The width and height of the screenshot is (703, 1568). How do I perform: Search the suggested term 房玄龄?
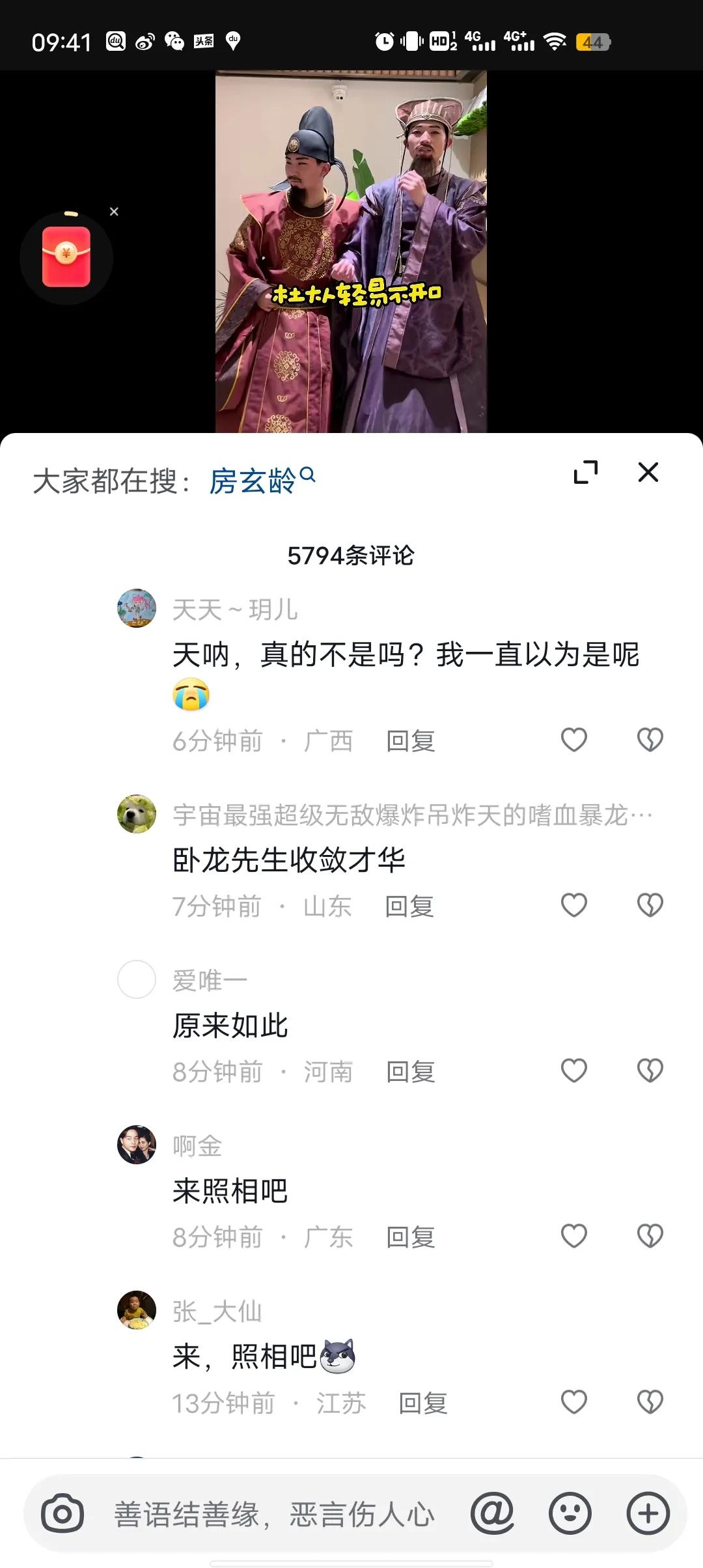click(262, 481)
